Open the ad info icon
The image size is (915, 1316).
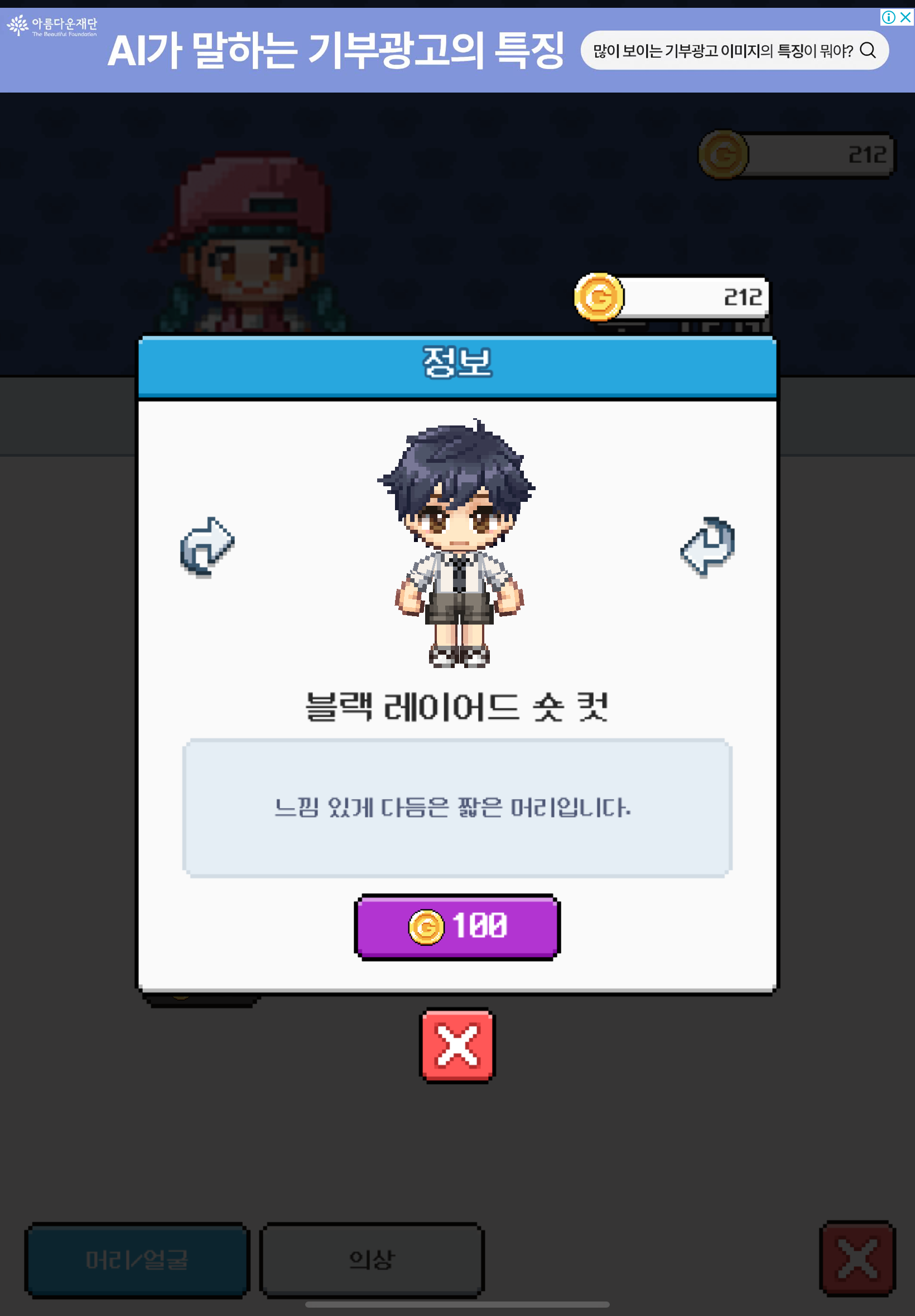888,17
